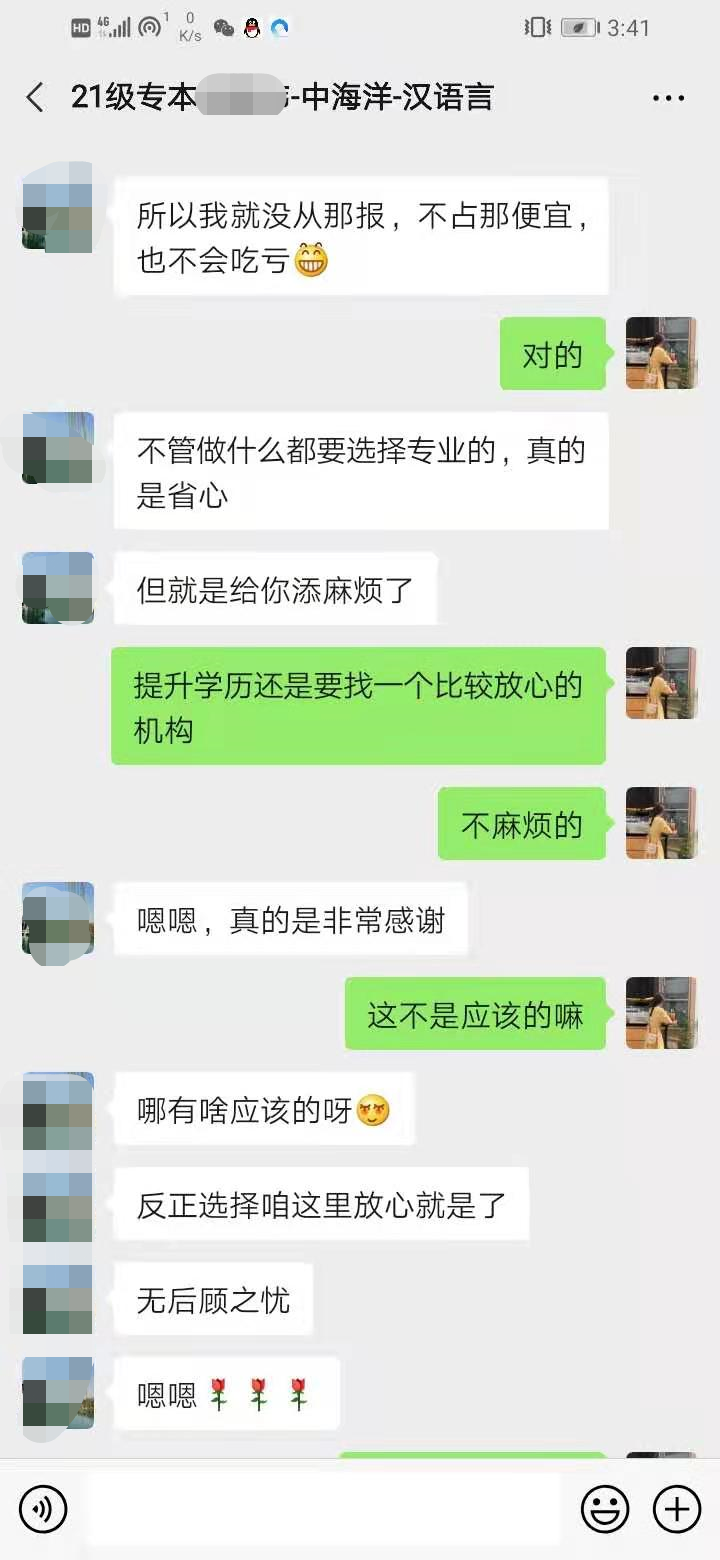Tap the sender avatar beside "对的"
This screenshot has width=720, height=1560.
tap(661, 353)
